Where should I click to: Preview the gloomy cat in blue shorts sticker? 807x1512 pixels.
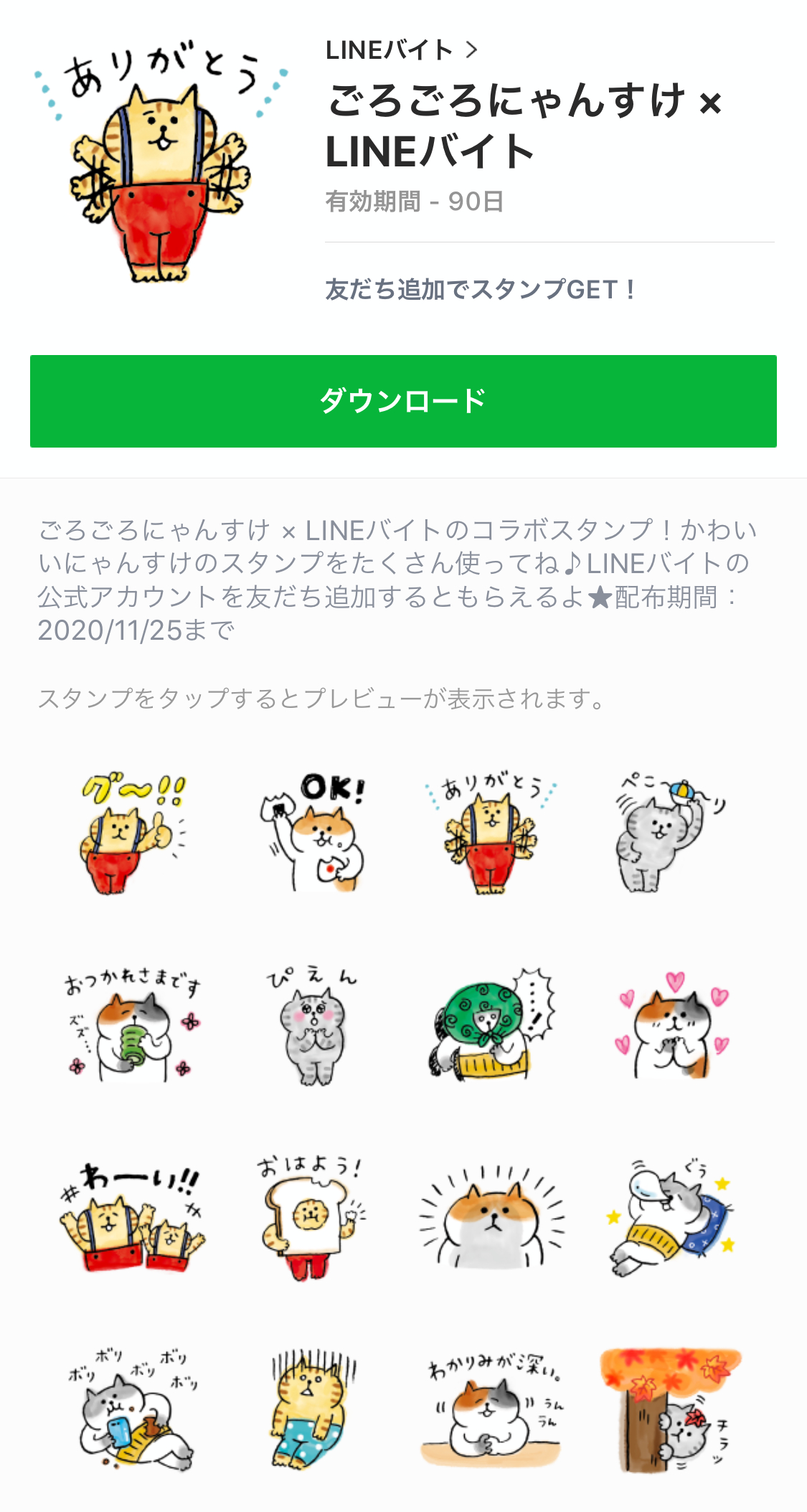(313, 1409)
